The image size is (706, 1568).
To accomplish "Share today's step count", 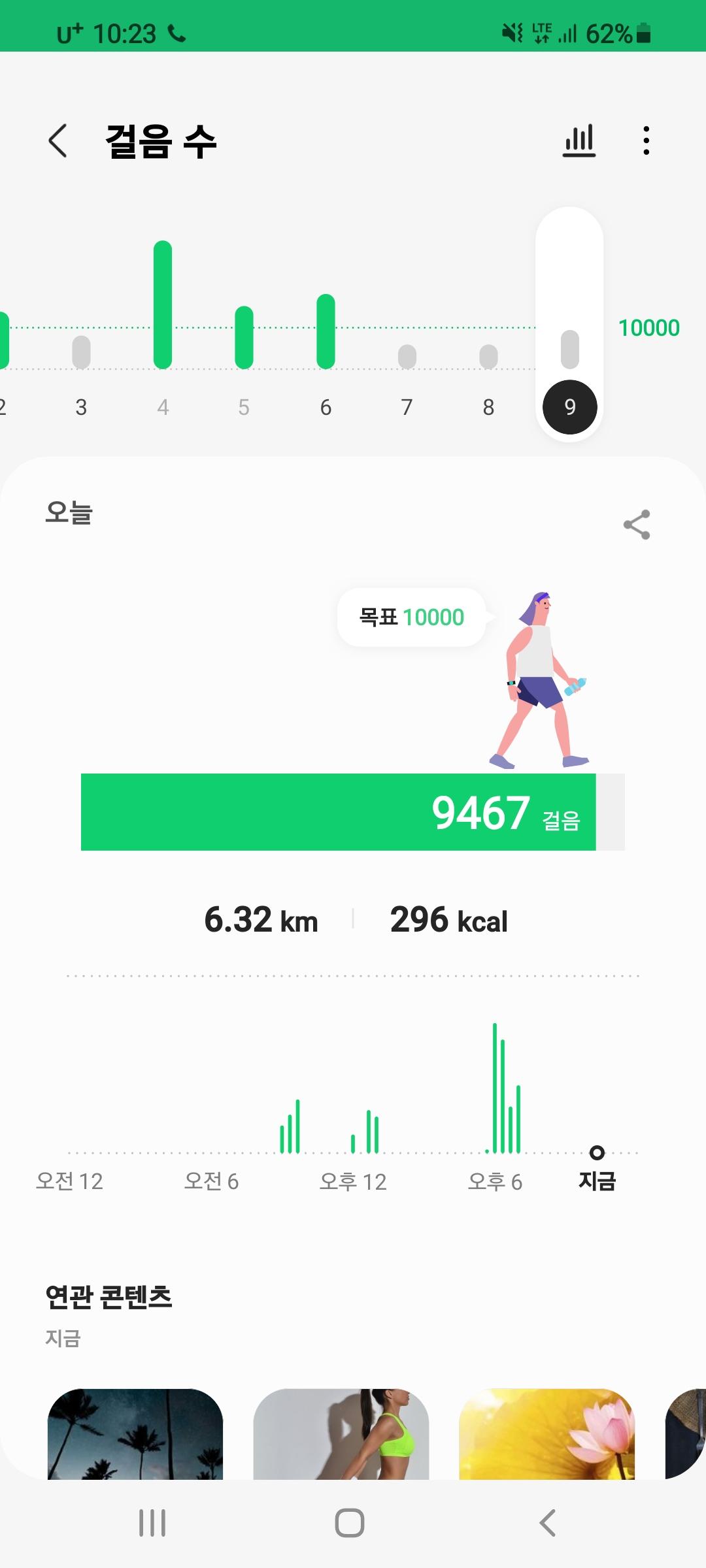I will (637, 525).
